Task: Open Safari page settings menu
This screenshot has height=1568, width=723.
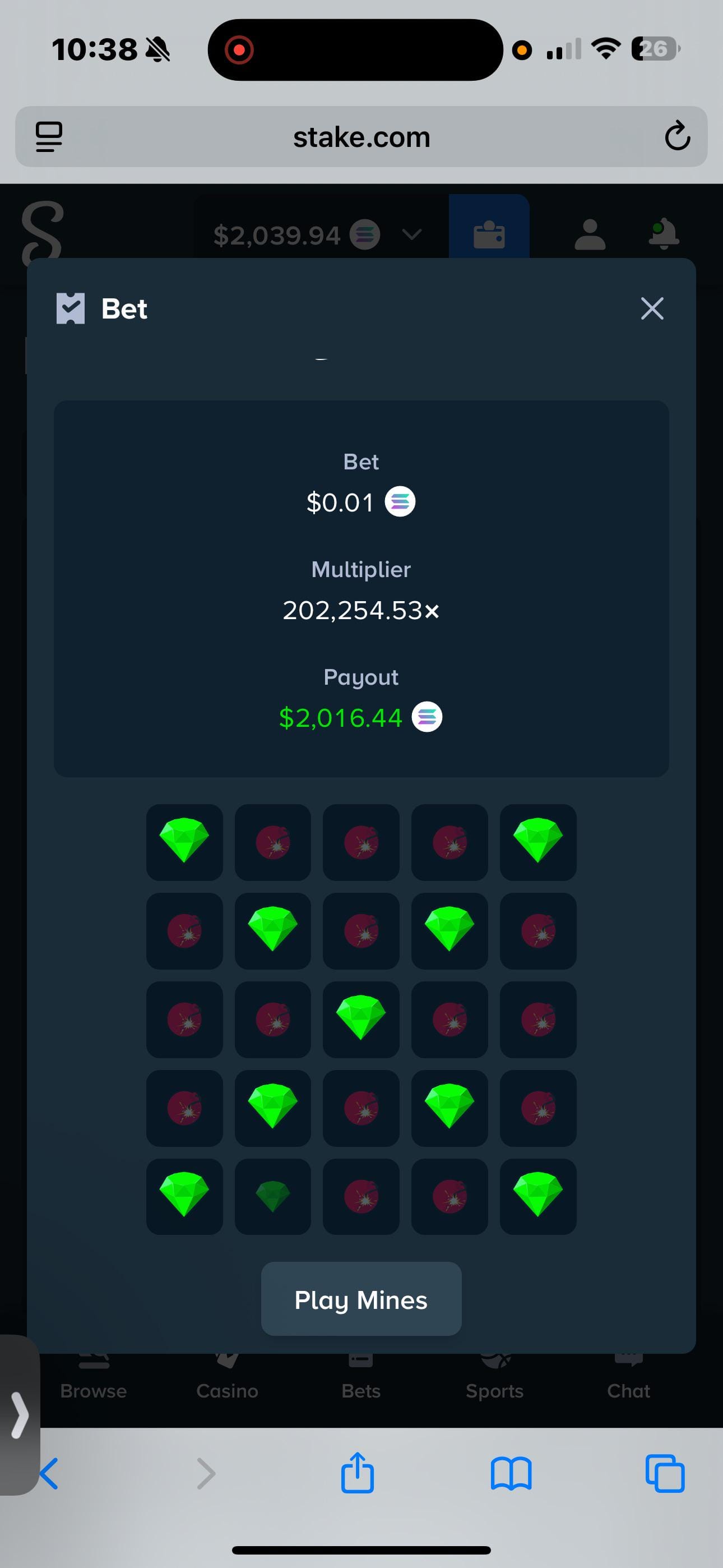Action: point(49,136)
